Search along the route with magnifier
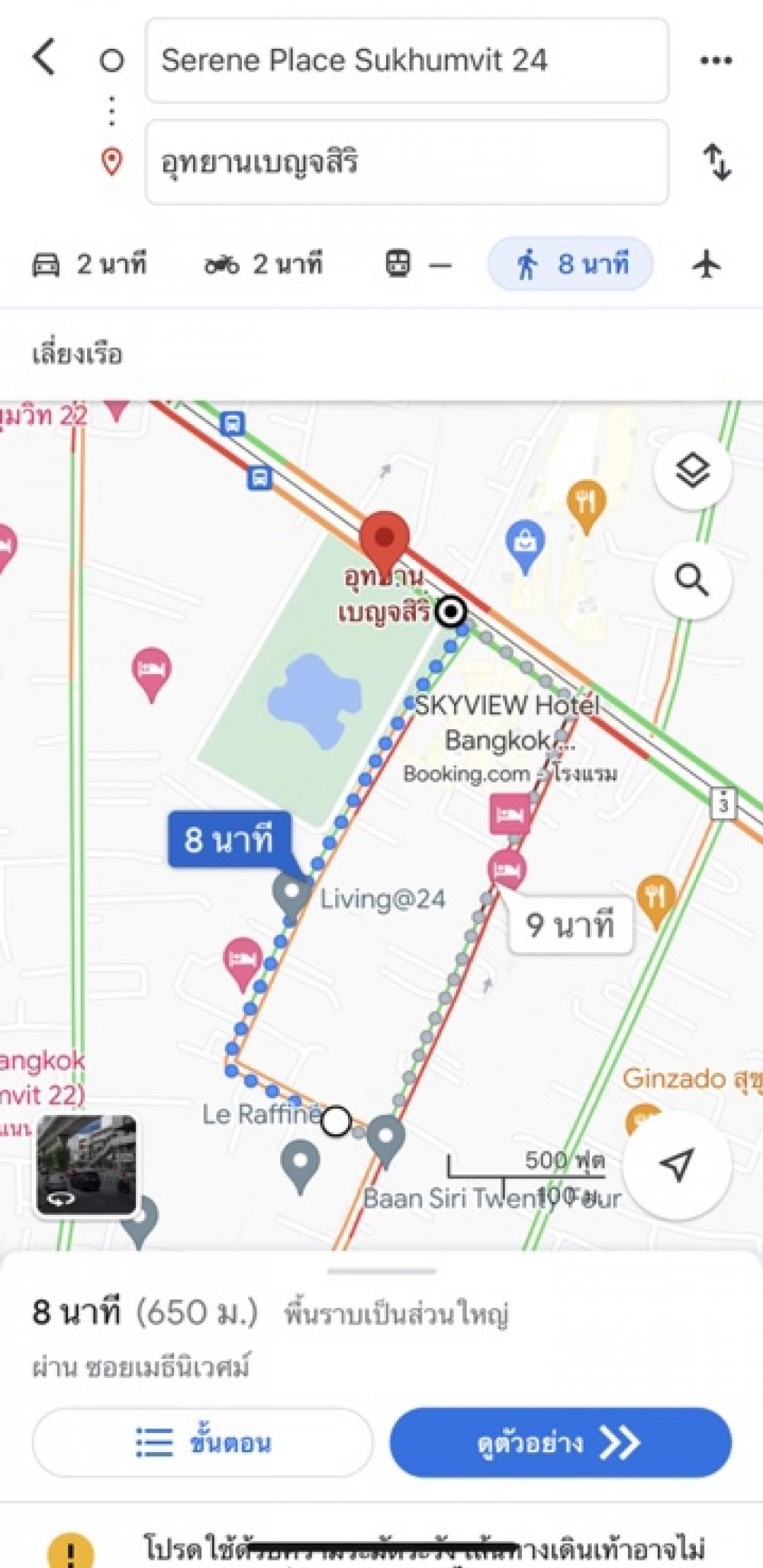Screen dimensions: 763x1568 pyautogui.click(x=693, y=580)
